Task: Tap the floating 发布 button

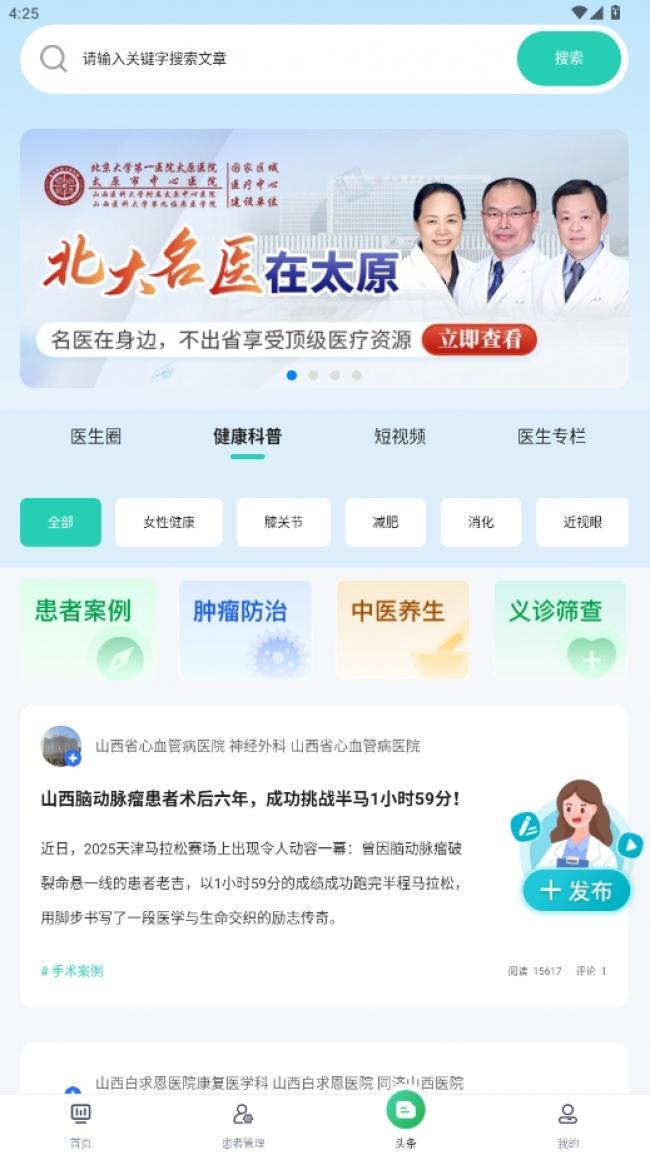Action: pyautogui.click(x=577, y=890)
